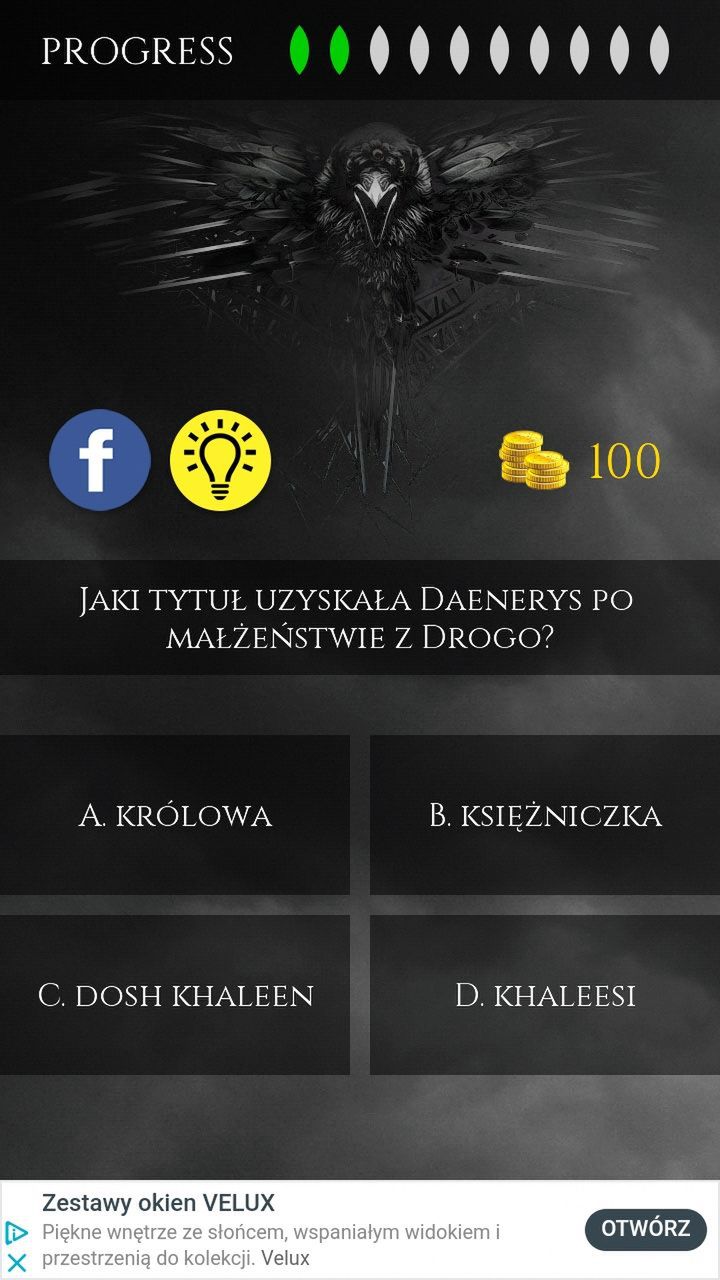Open the VELUX ad with Otwórz
720x1280 pixels.
(x=646, y=1229)
